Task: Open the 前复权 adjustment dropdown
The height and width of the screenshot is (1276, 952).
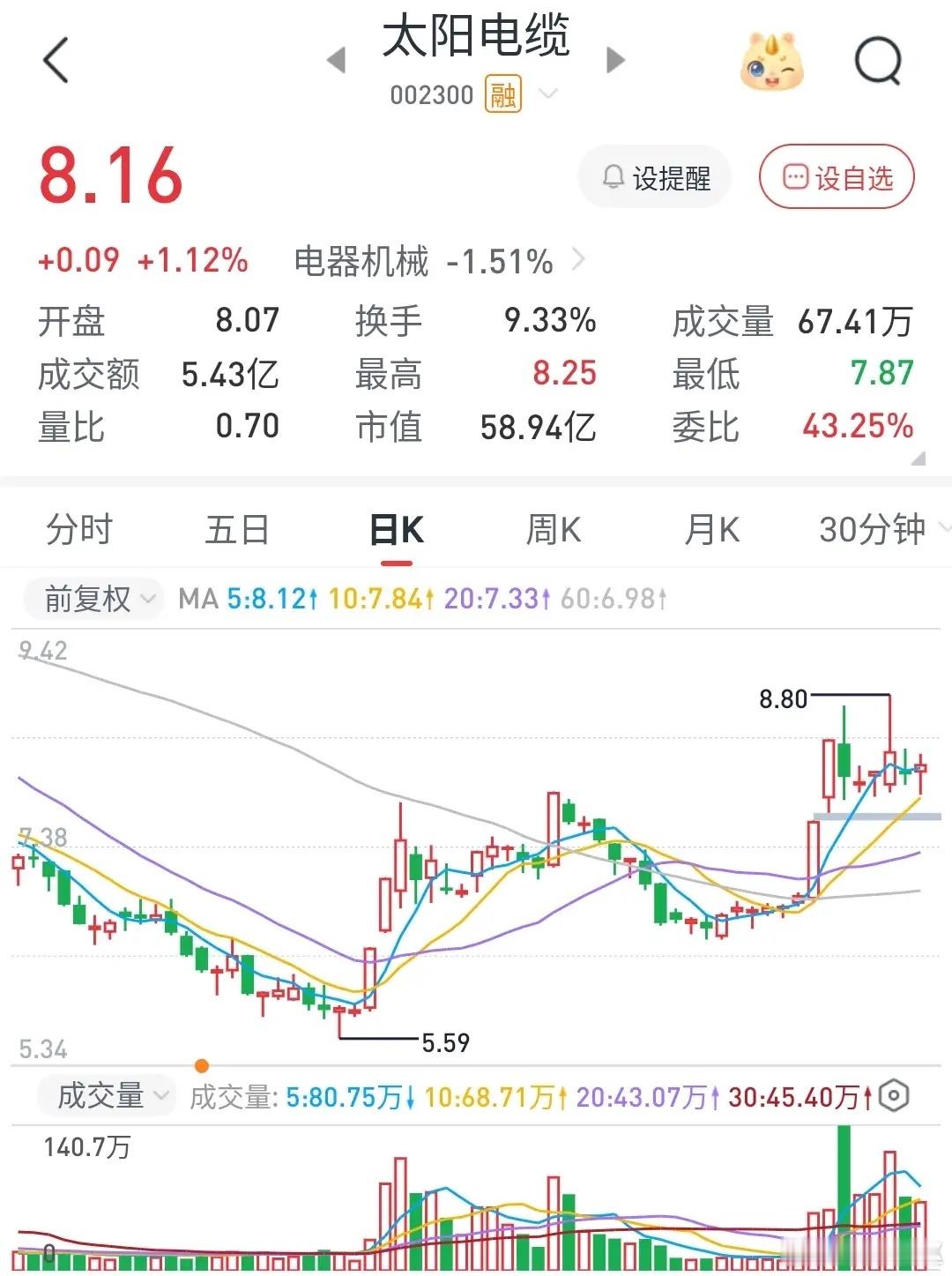Action: pos(92,599)
